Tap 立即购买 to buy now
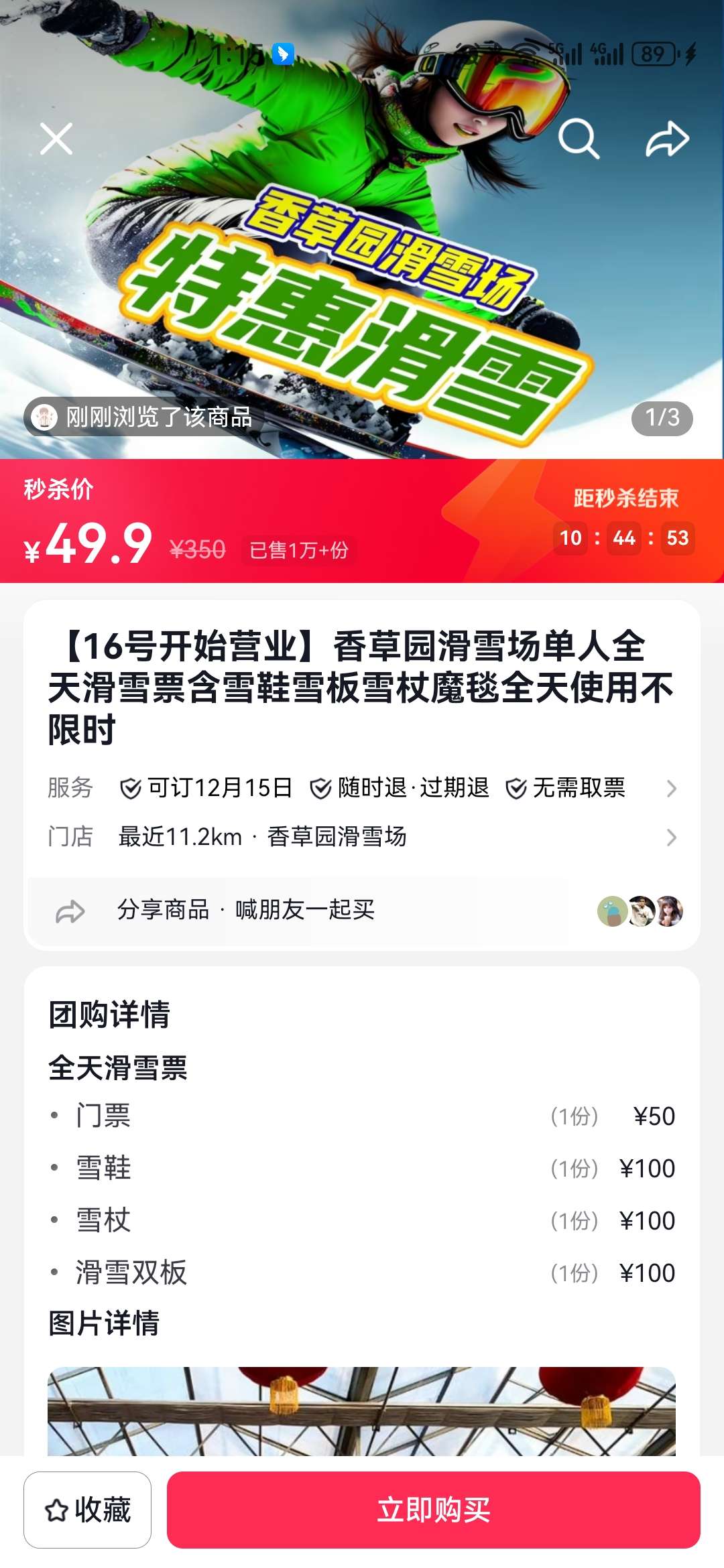 [x=433, y=1510]
